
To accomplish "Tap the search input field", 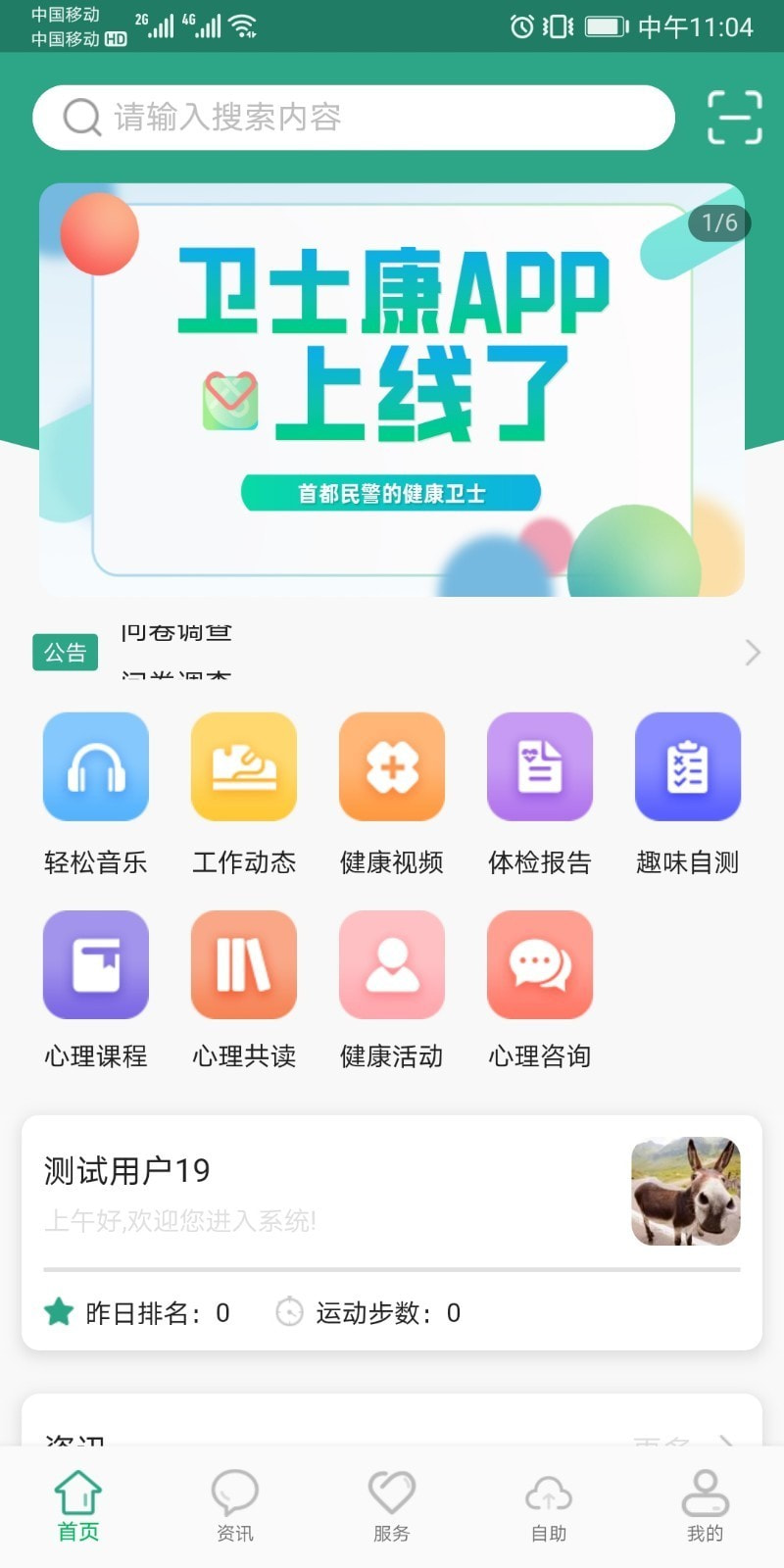I will [353, 118].
